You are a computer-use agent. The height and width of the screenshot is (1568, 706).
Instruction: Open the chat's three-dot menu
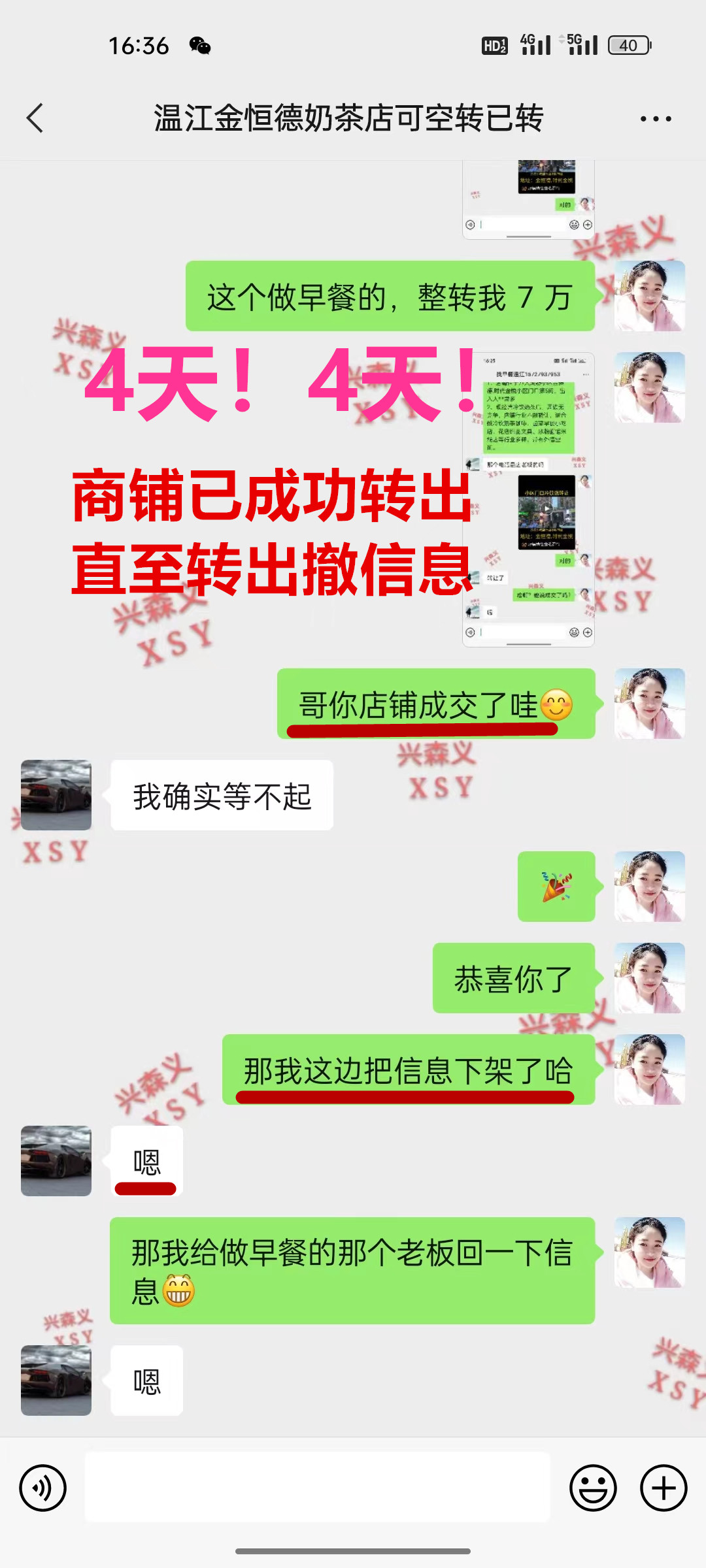pyautogui.click(x=655, y=119)
